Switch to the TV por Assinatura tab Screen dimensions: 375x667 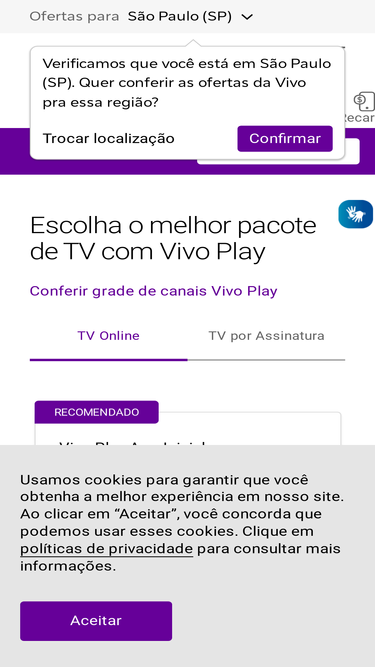[x=266, y=336]
